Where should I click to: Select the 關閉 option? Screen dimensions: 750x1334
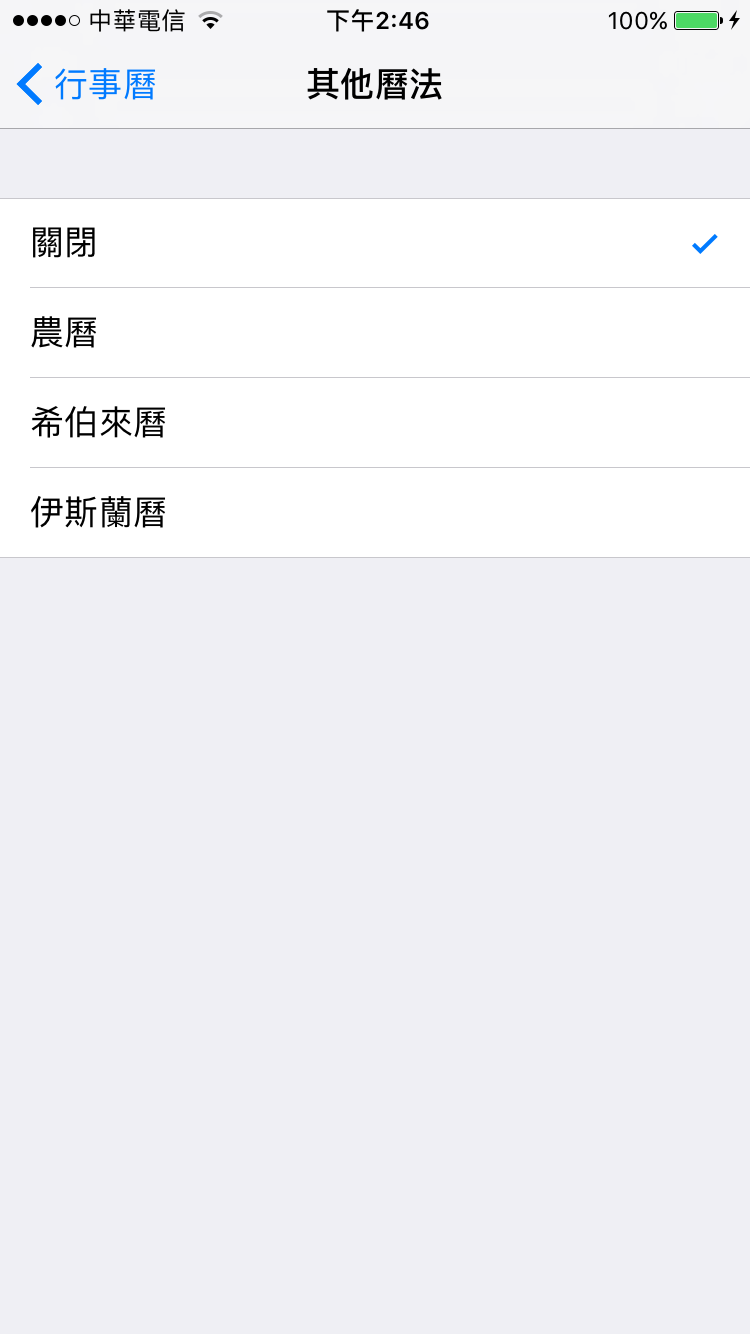tap(375, 243)
